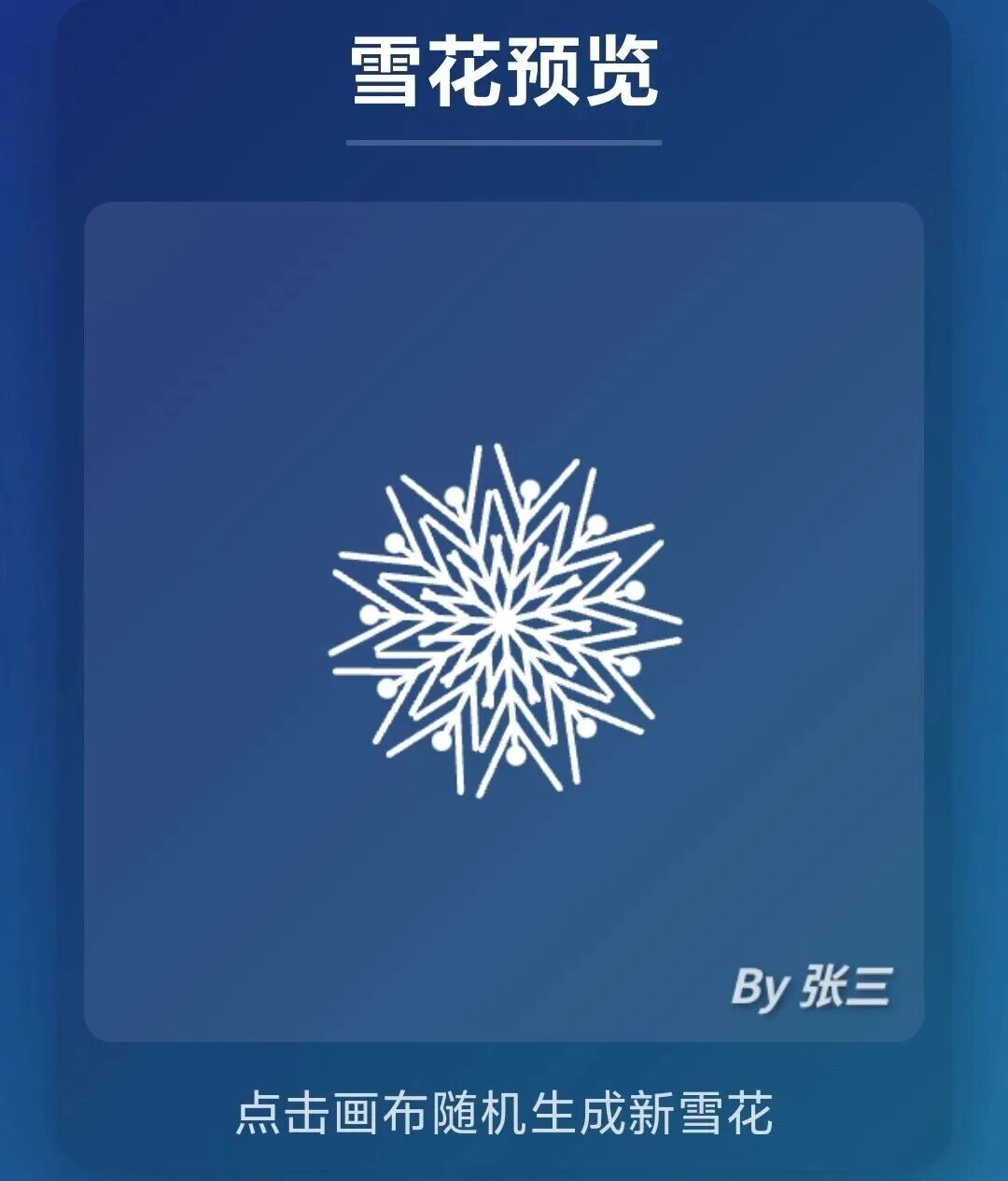Tap the snowflake canvas to generate new snowflake

click(x=504, y=621)
